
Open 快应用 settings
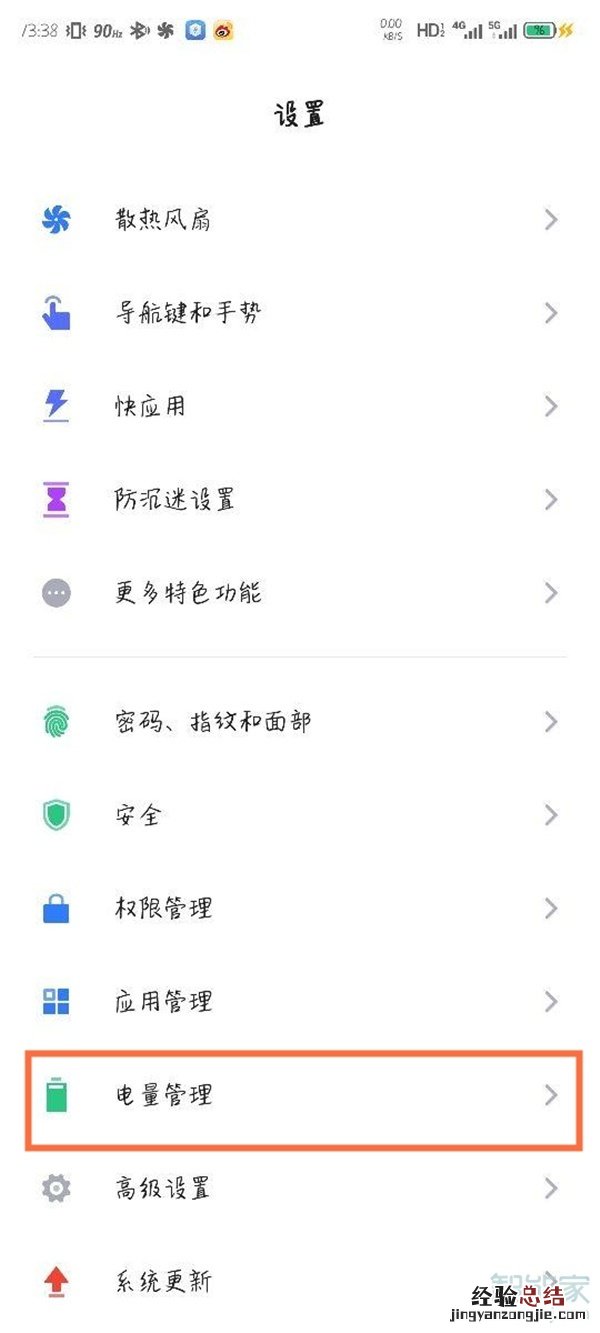click(x=300, y=406)
